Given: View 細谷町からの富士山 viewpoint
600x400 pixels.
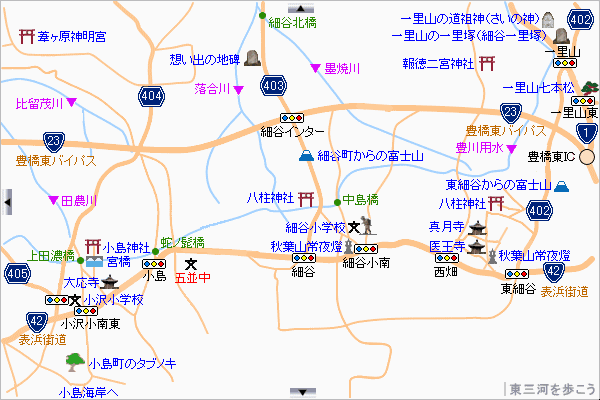Looking at the screenshot, I should [x=370, y=157].
